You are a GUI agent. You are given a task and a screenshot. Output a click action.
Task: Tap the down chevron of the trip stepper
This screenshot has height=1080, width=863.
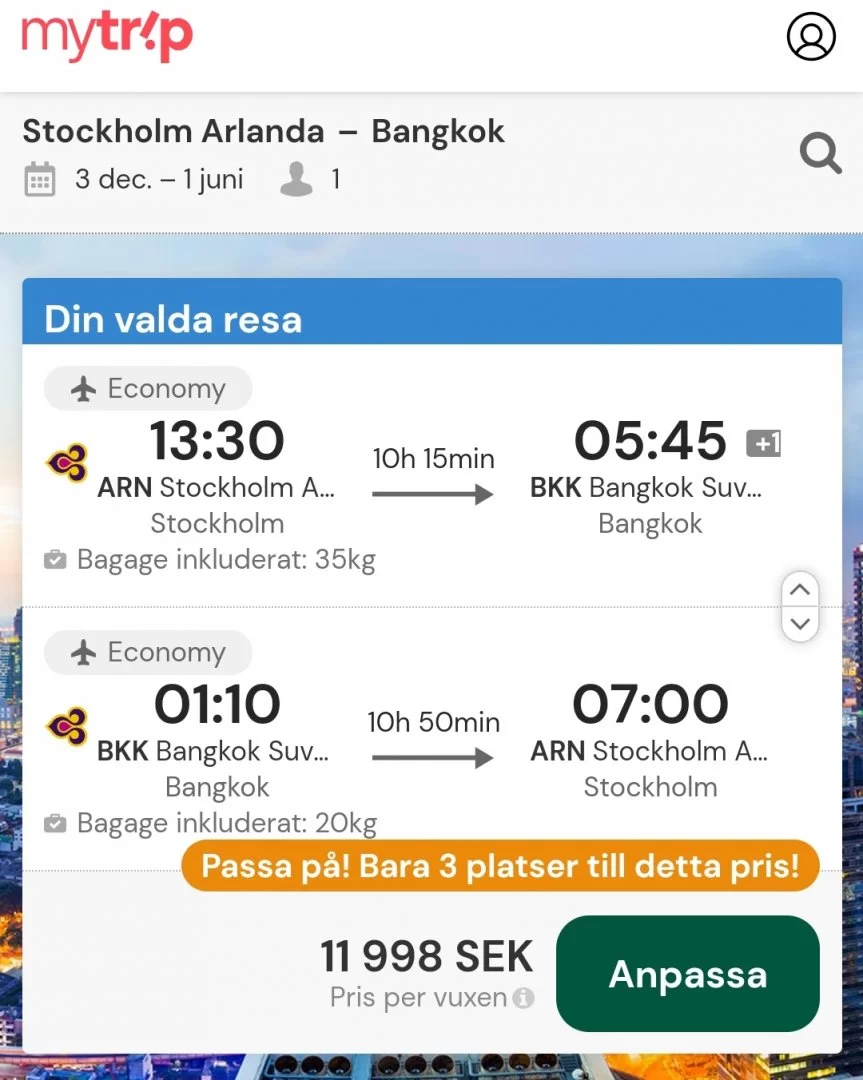(799, 624)
